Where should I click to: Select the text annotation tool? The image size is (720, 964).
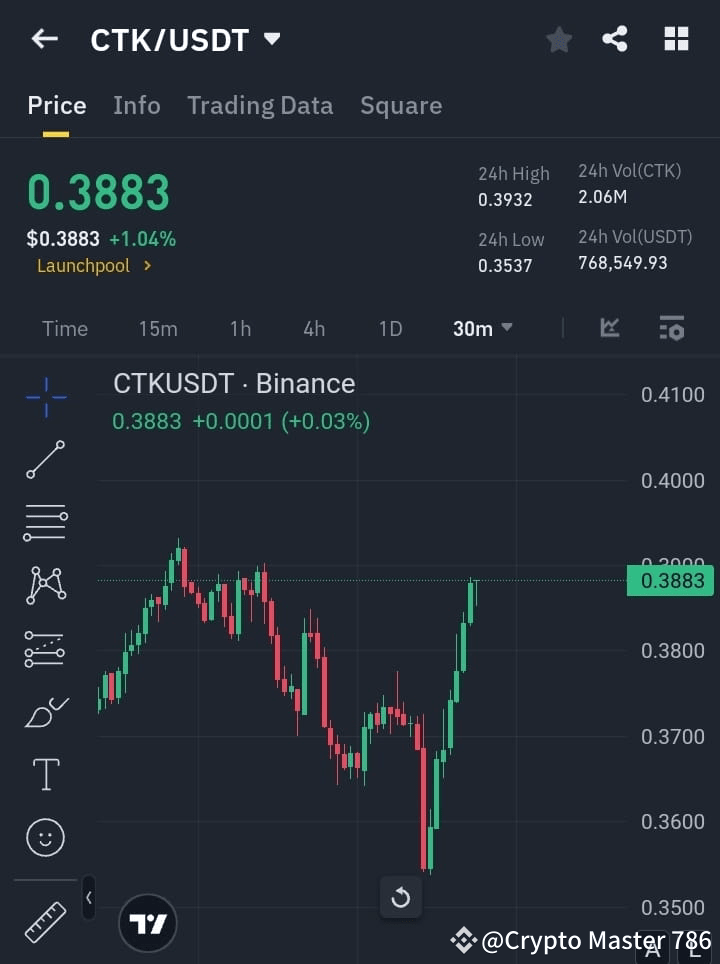click(45, 774)
